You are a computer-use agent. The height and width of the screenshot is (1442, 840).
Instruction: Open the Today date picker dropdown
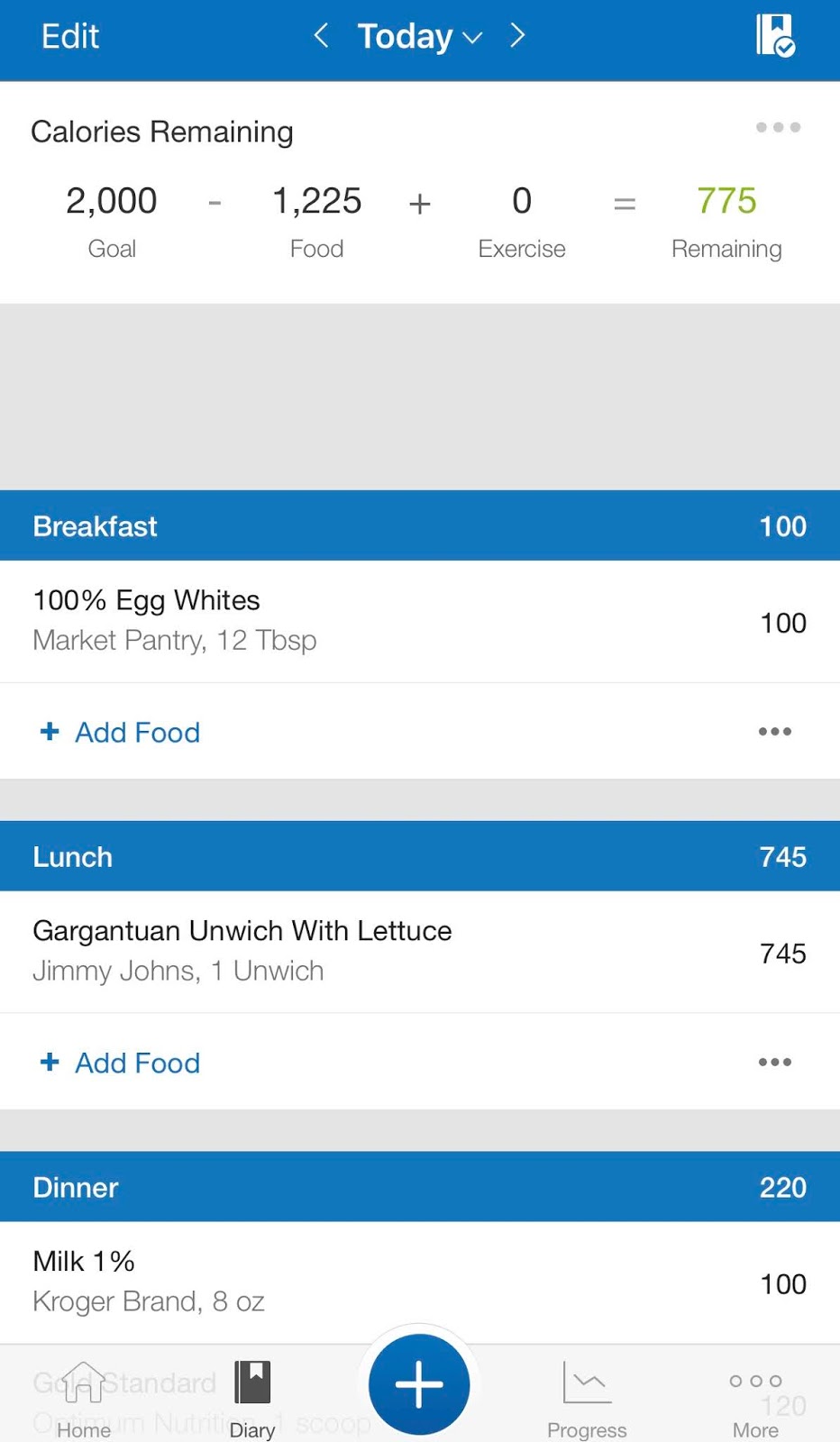coord(419,36)
